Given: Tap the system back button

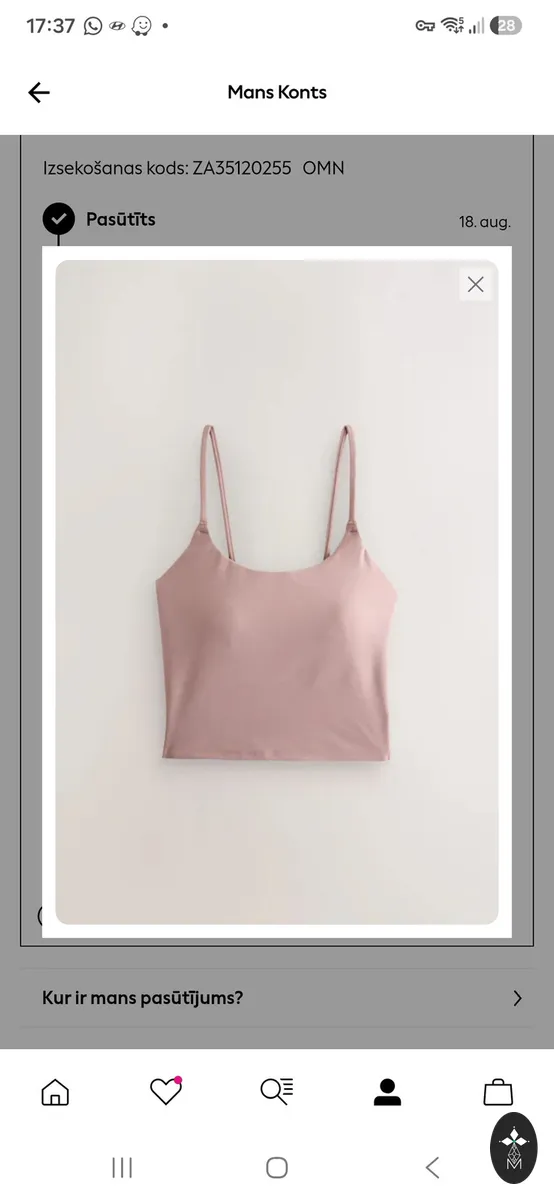Looking at the screenshot, I should (432, 1167).
